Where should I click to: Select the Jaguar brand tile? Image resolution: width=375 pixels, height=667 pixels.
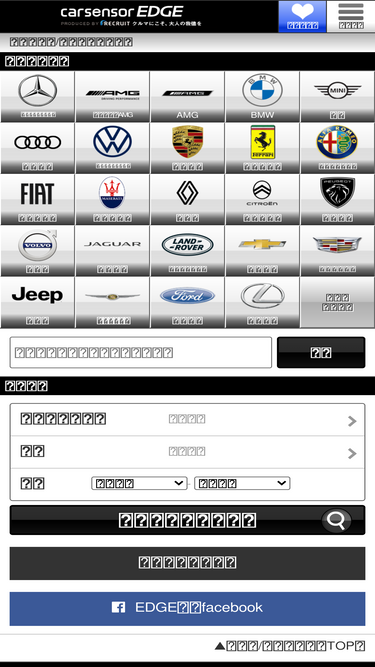(112, 251)
